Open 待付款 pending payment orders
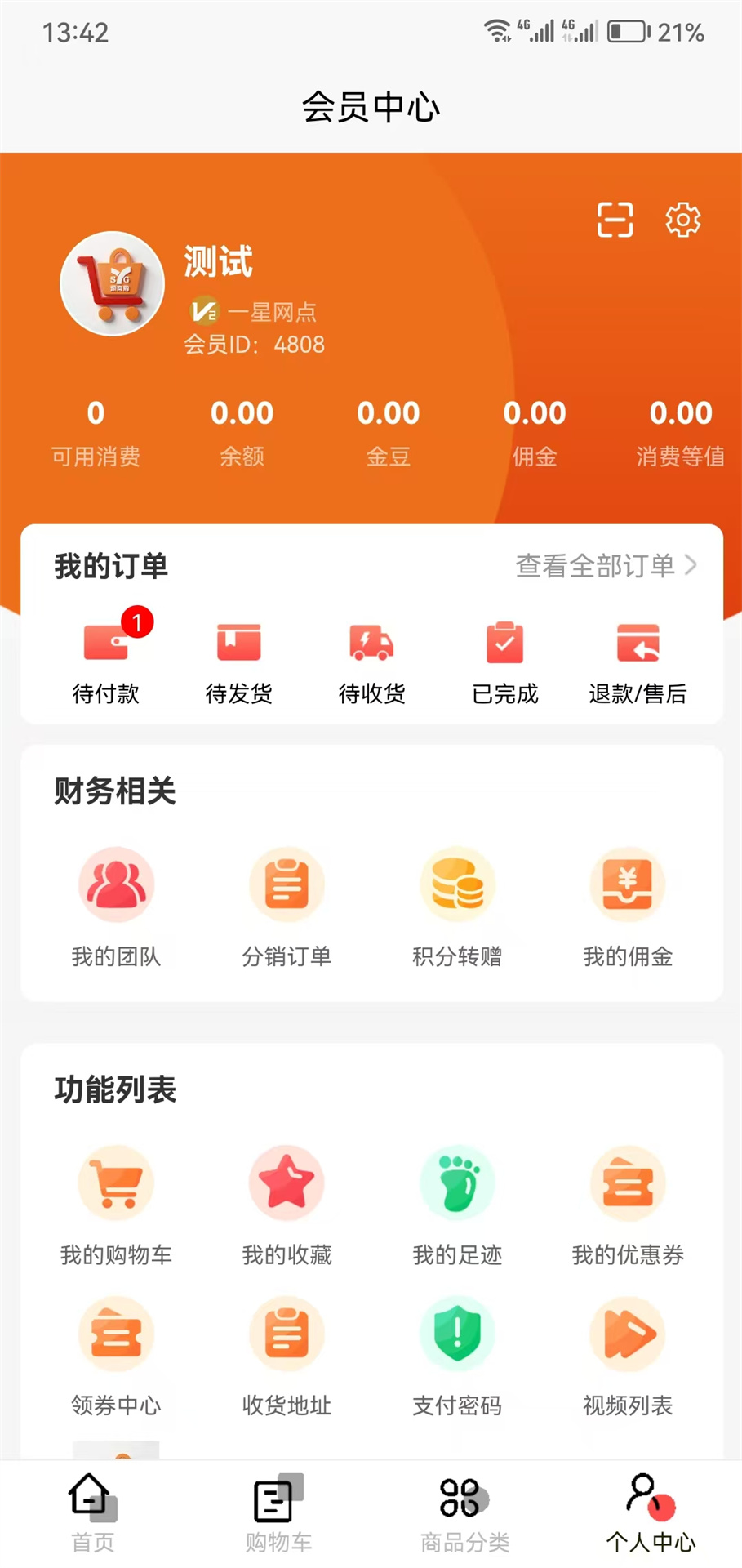 point(106,661)
